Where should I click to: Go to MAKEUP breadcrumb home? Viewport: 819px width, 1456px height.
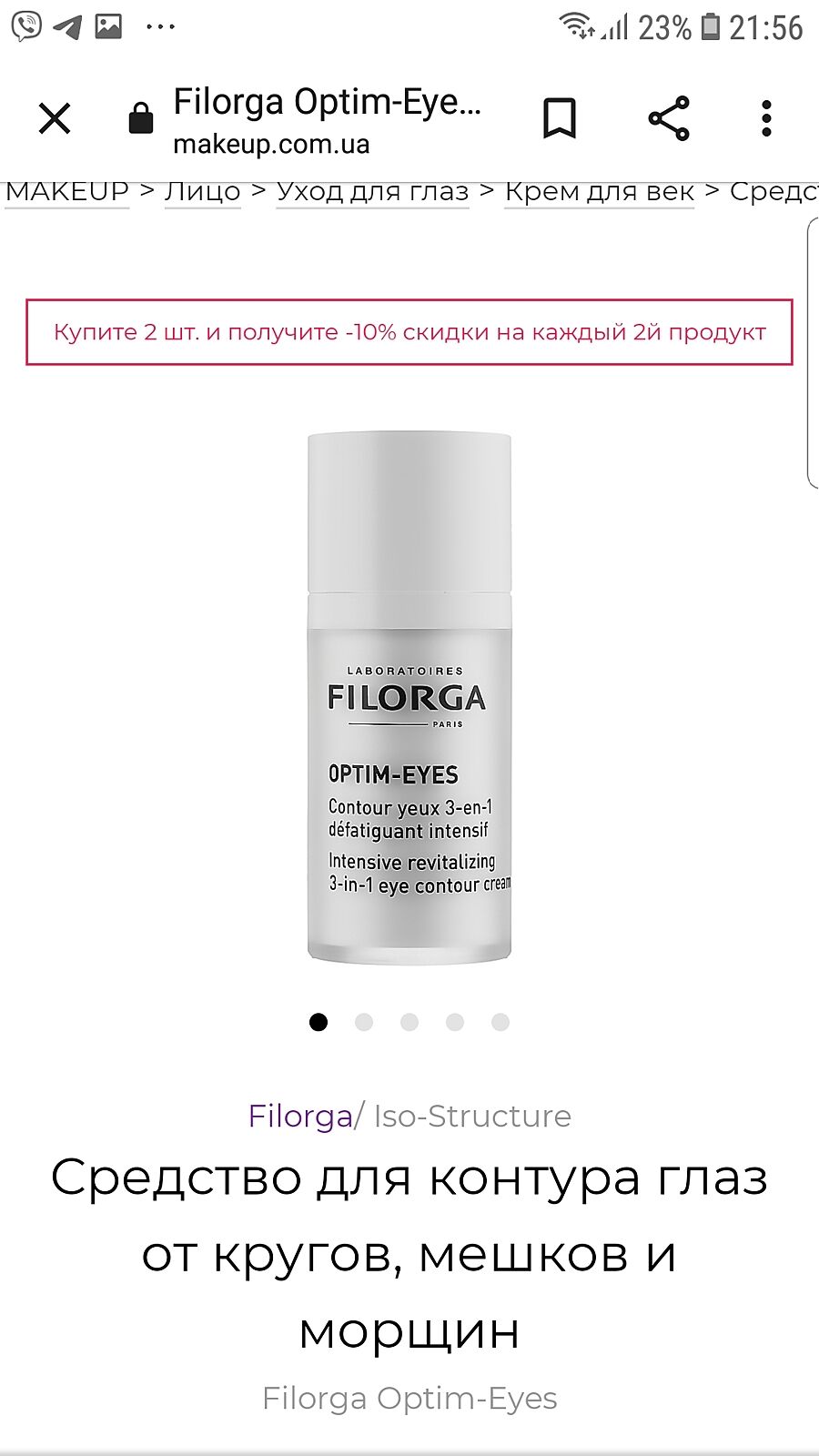(x=67, y=192)
